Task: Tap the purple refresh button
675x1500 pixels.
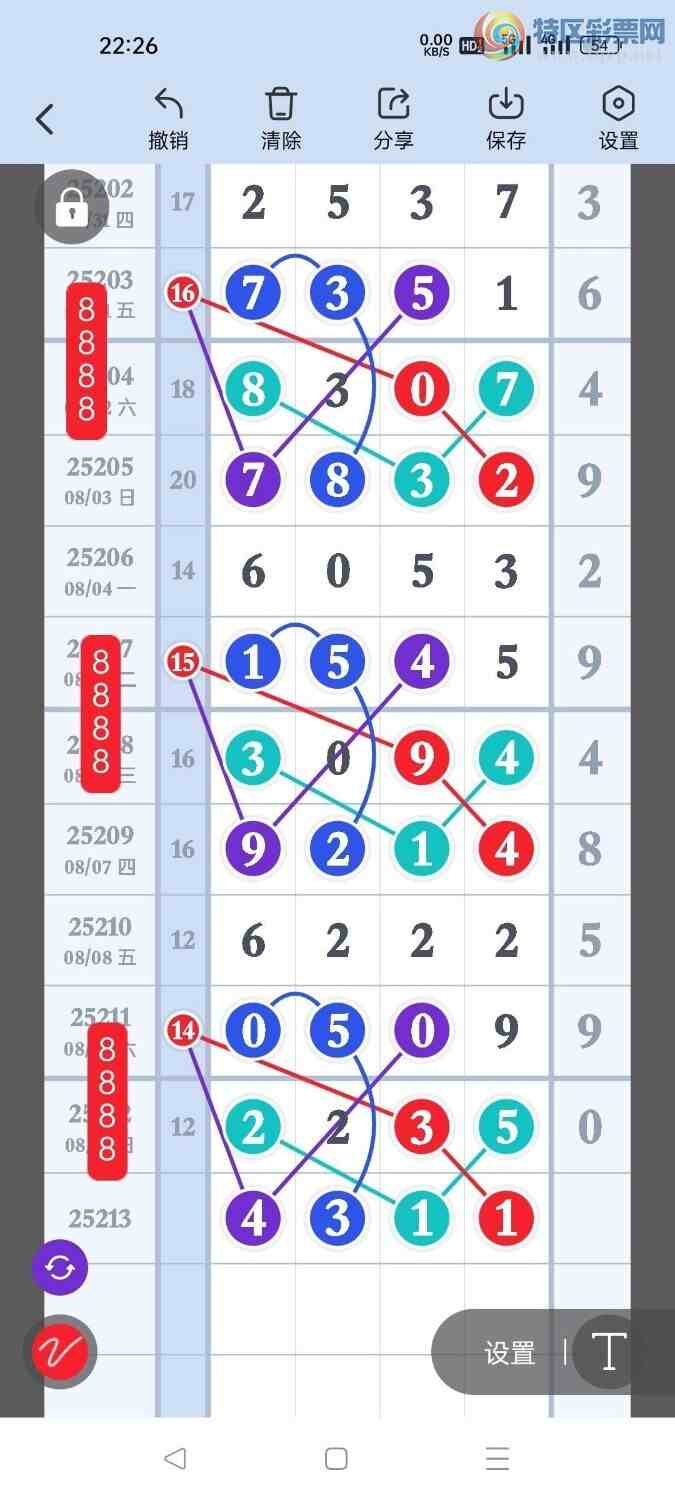Action: 60,1268
